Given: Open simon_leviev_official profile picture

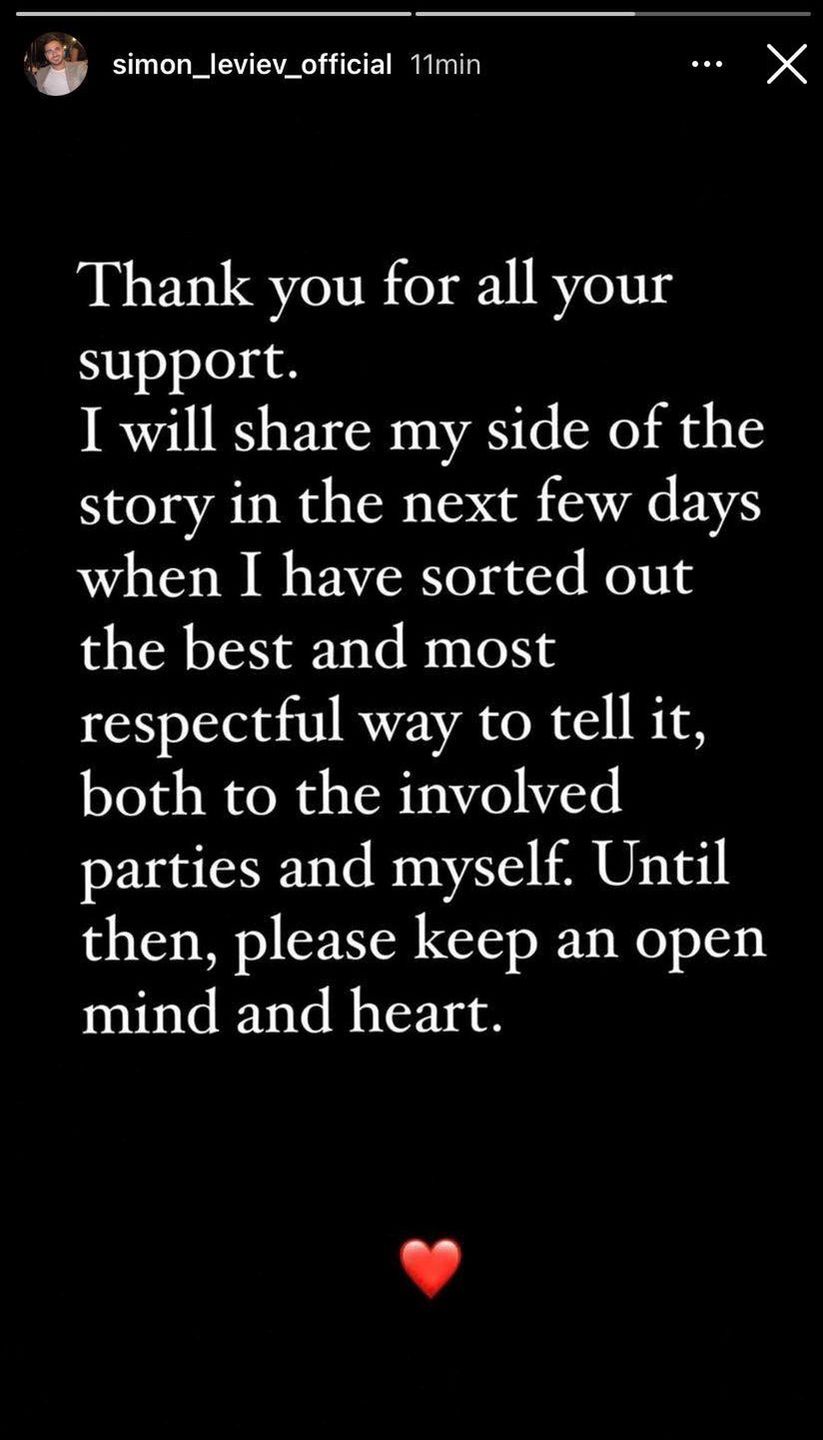Looking at the screenshot, I should click(x=56, y=64).
